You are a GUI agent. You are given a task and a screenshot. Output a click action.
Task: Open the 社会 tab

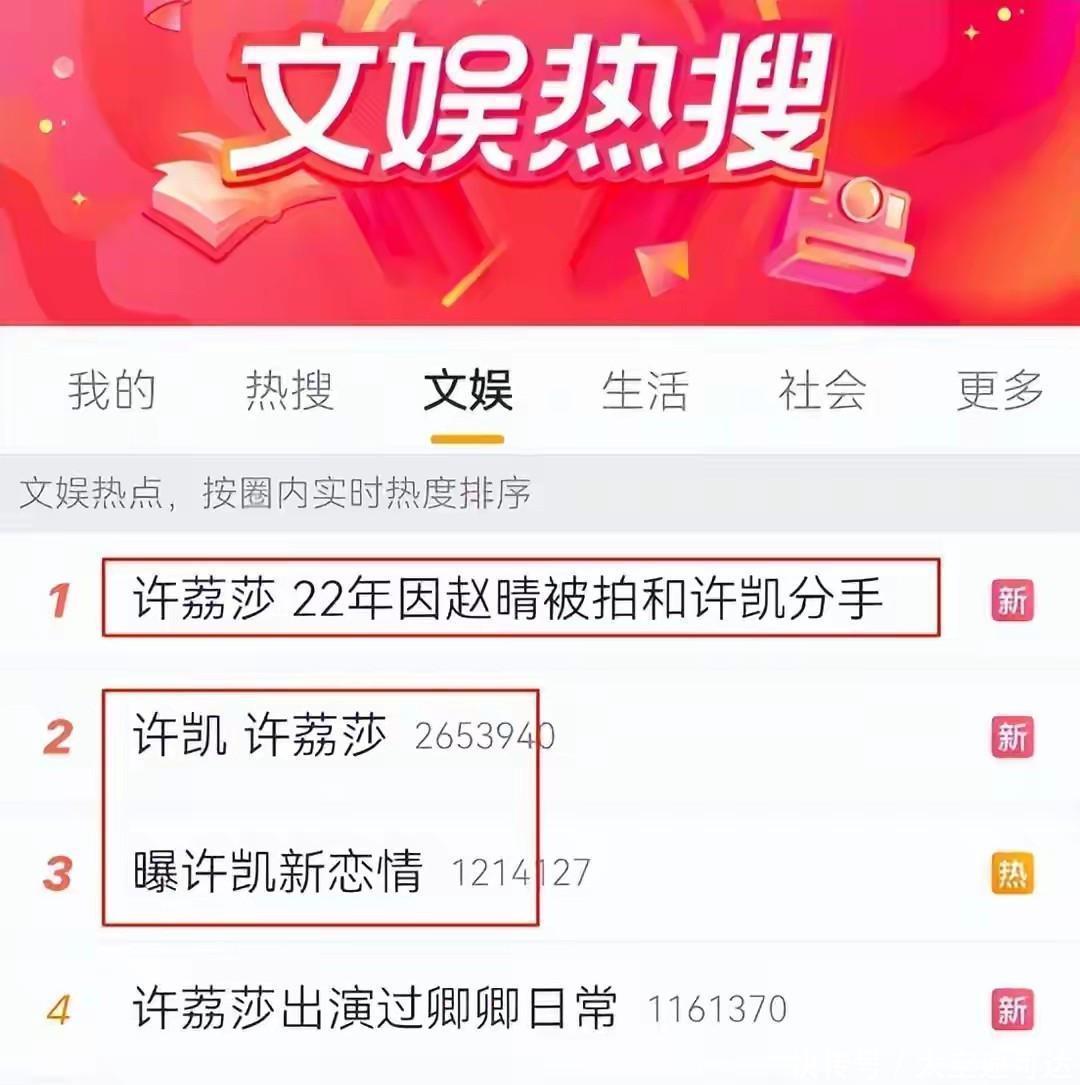click(822, 390)
